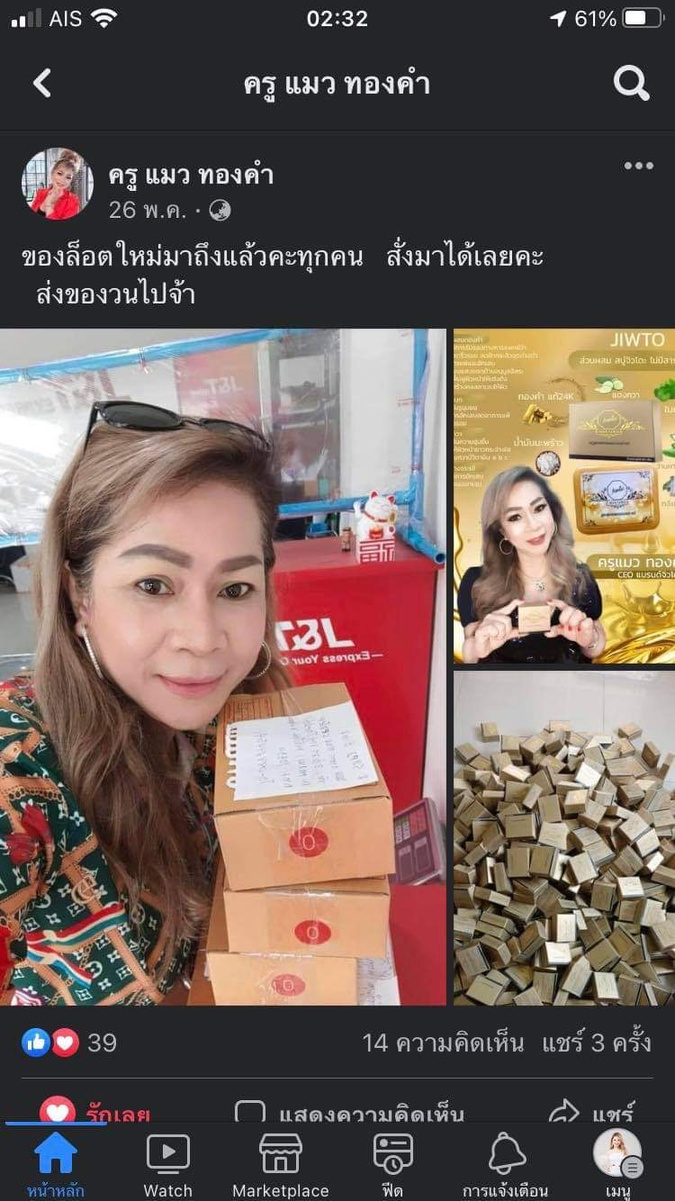Open search on this profile page
675x1201 pixels.
631,84
